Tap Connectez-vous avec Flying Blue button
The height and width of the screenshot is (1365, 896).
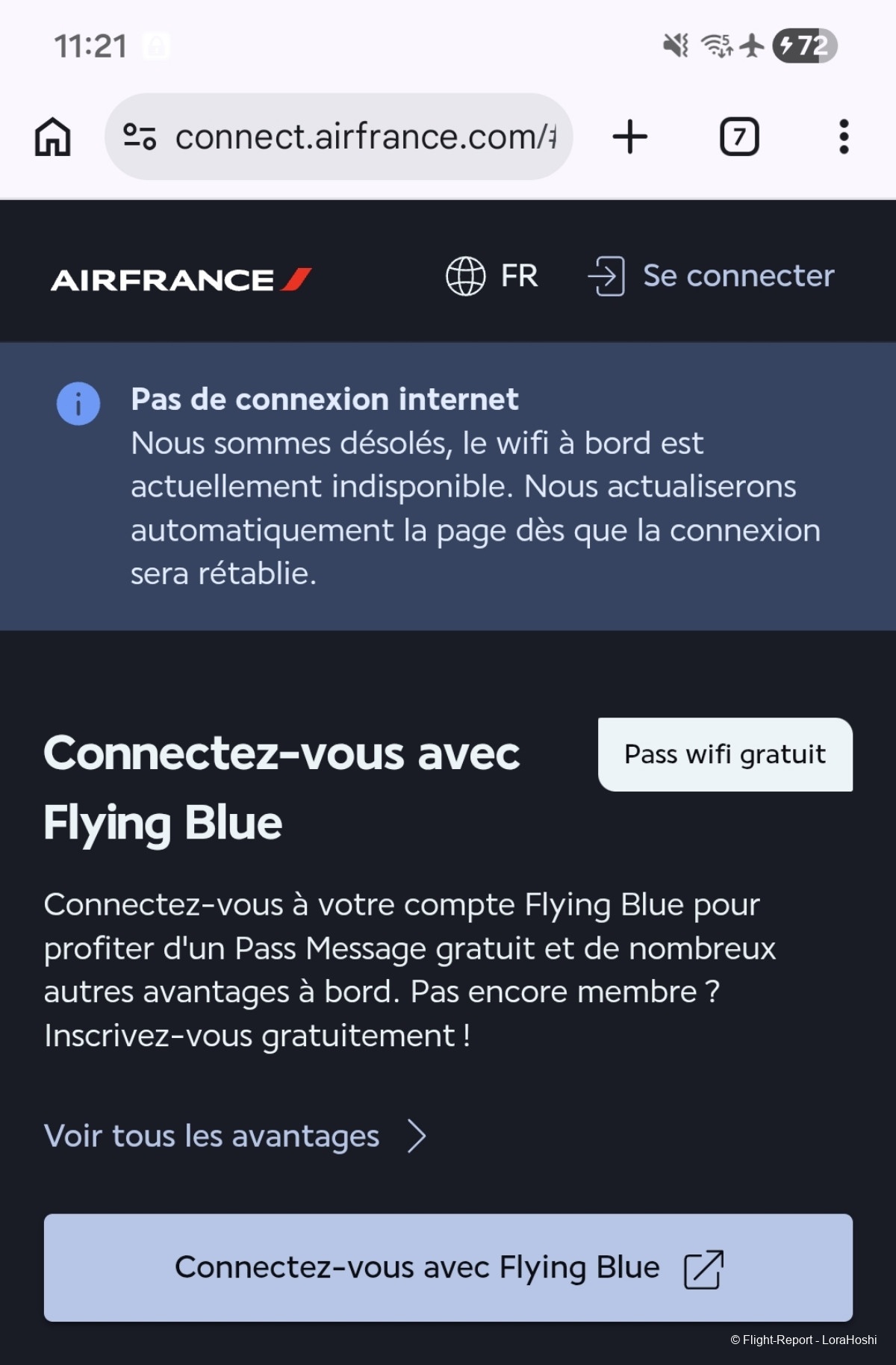click(x=448, y=1267)
